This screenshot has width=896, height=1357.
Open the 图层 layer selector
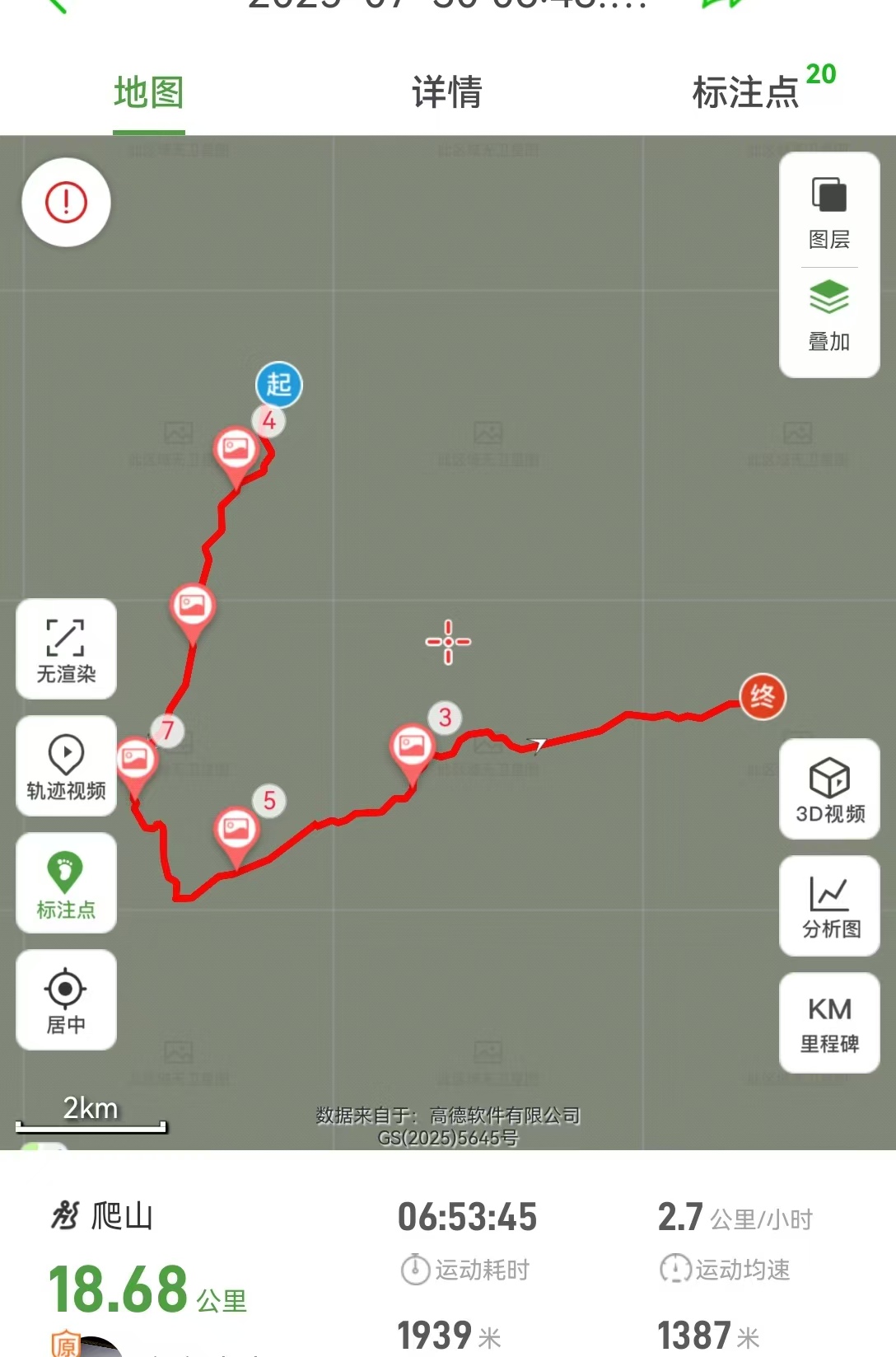[x=829, y=212]
